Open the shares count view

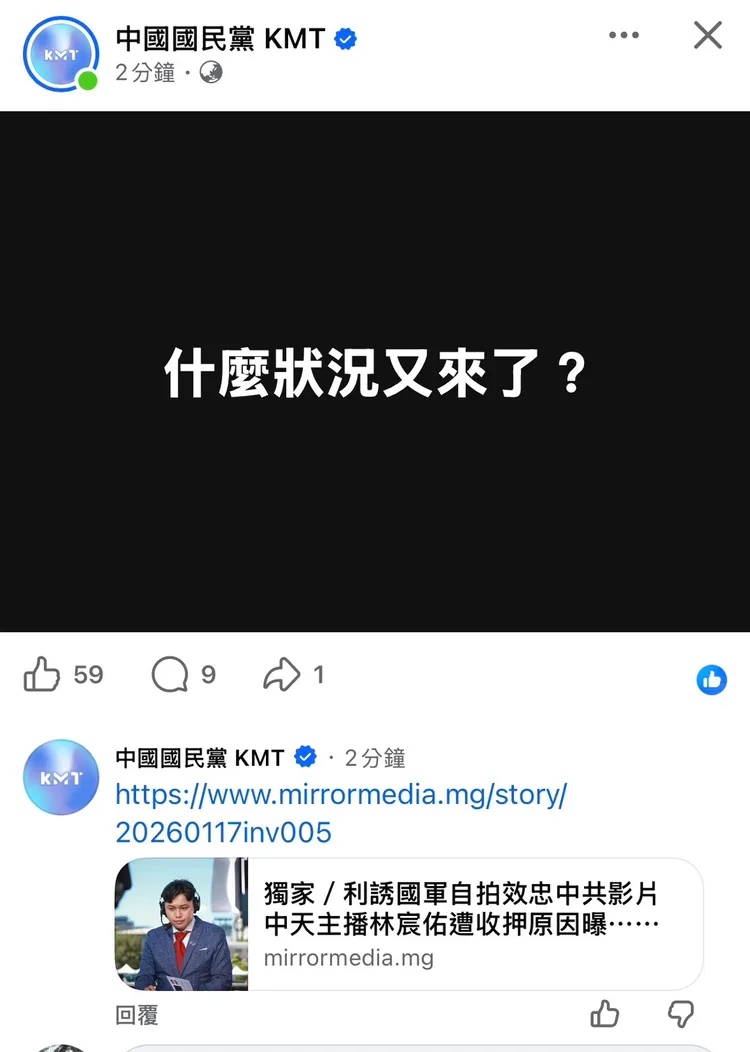(318, 675)
